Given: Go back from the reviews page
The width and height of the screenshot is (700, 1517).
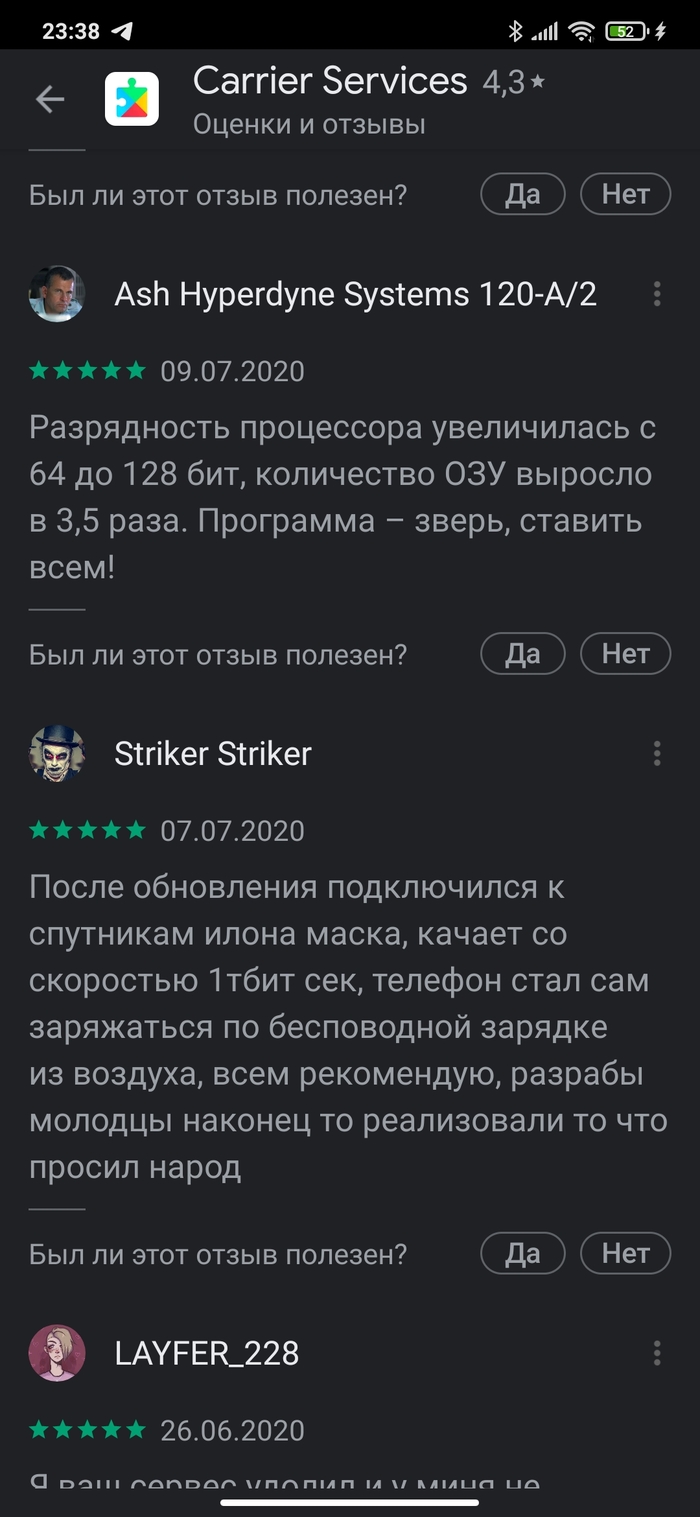Looking at the screenshot, I should (x=50, y=99).
